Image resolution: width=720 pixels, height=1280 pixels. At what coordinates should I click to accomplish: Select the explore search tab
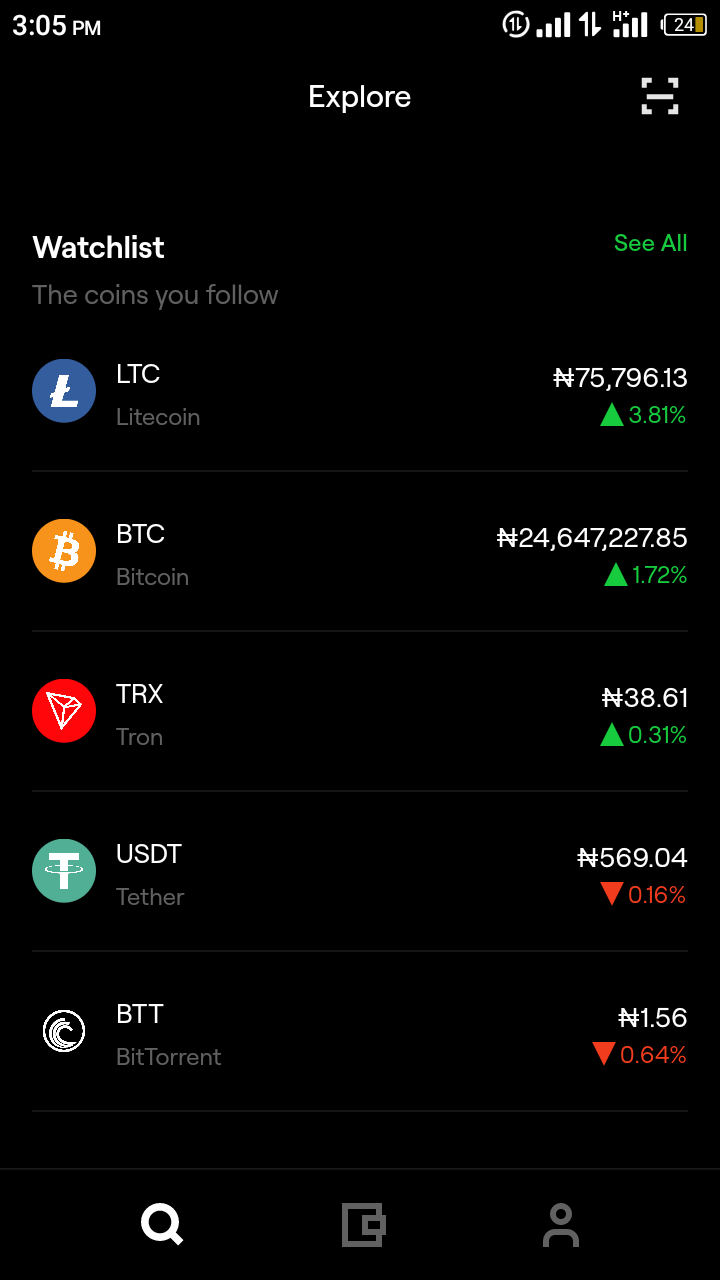pos(162,1224)
